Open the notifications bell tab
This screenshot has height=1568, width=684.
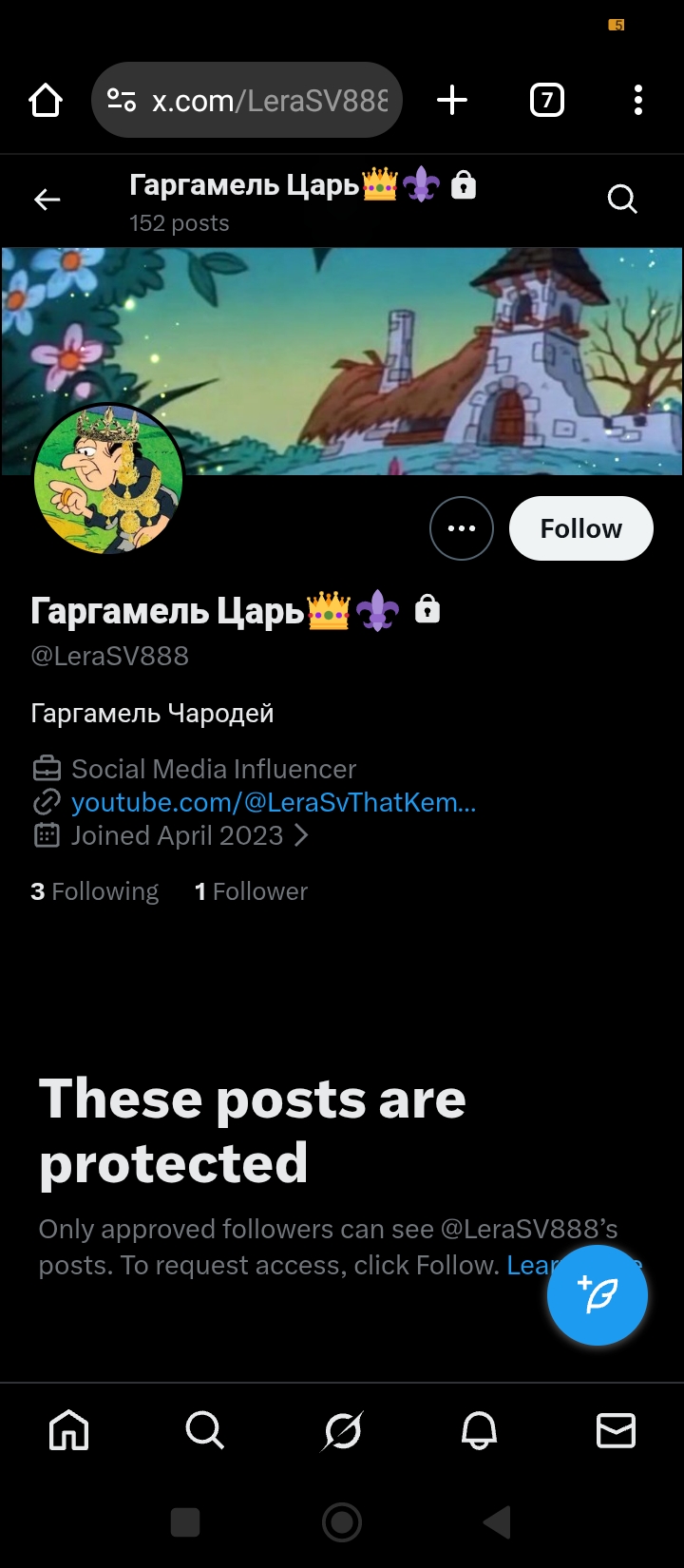tap(479, 1430)
